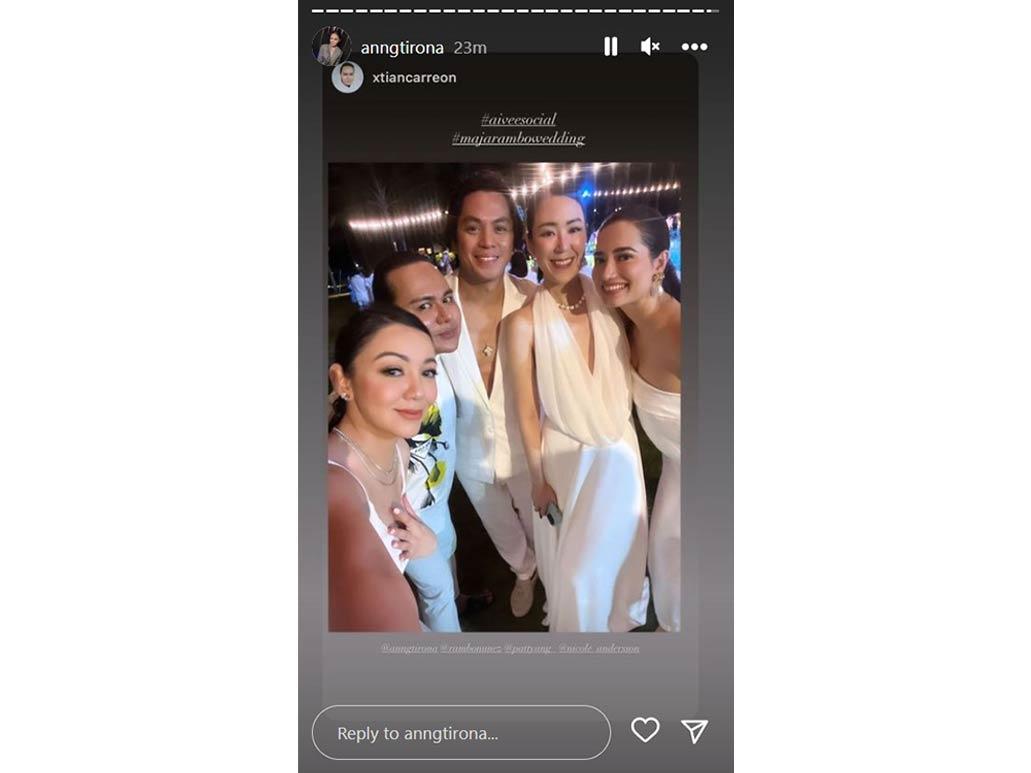The image size is (1031, 773).
Task: Share this story via paper plane
Action: pos(694,731)
